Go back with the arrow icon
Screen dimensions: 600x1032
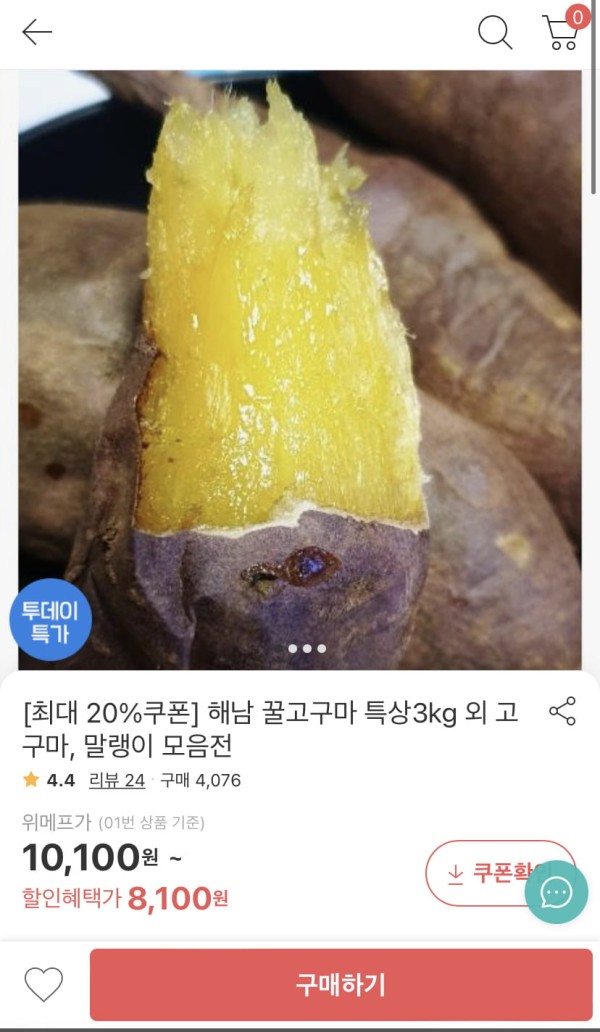tap(37, 32)
